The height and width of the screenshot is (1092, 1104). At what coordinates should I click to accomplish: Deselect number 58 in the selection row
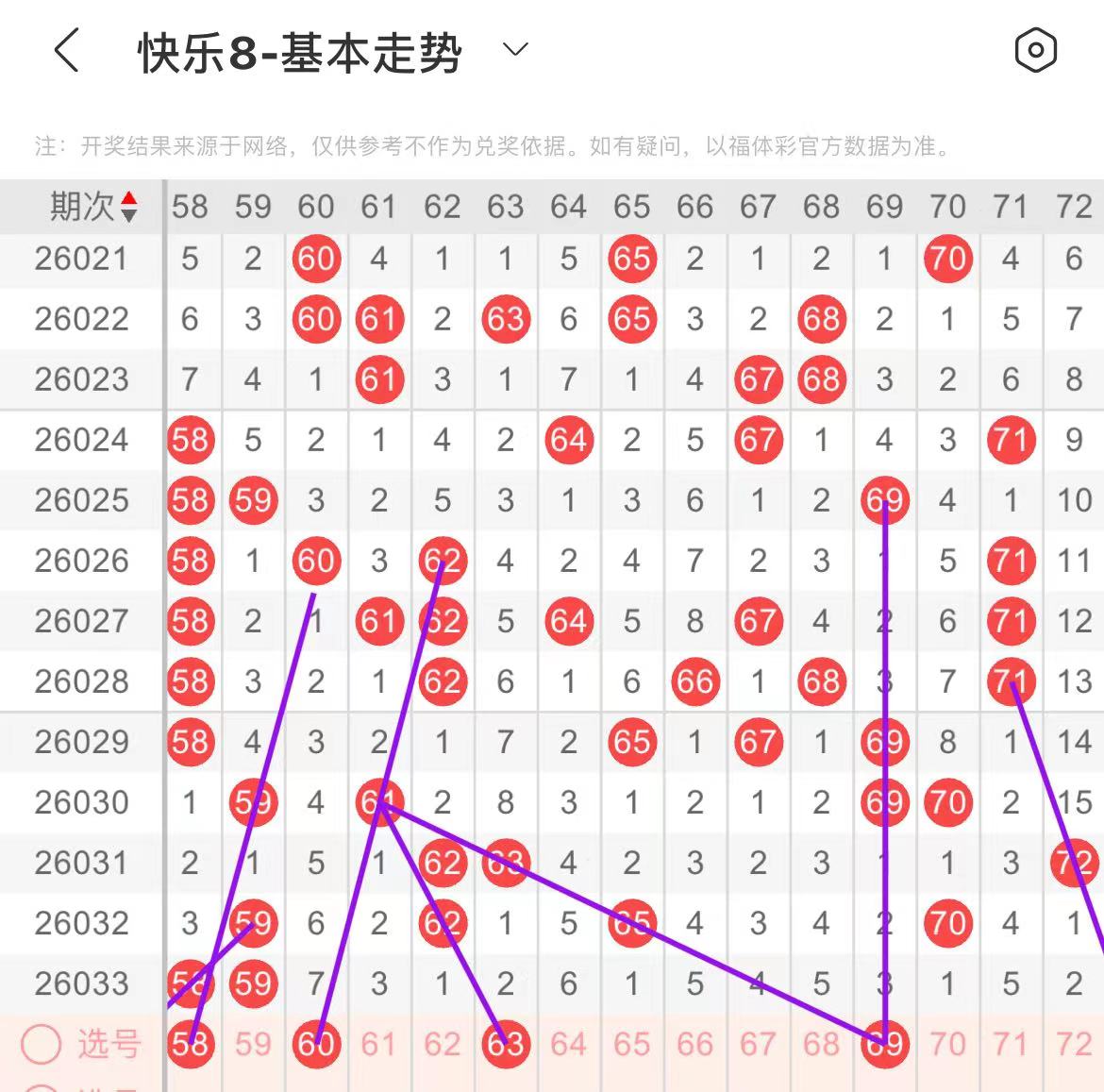190,1044
